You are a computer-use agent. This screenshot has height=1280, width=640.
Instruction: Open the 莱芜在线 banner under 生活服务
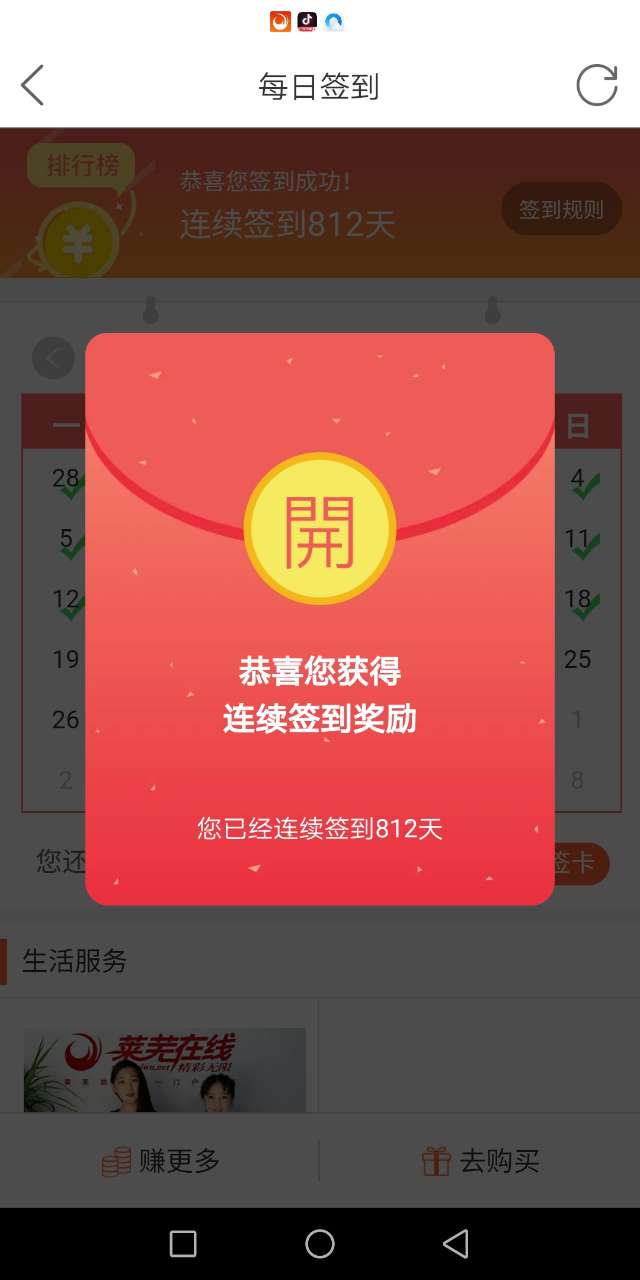[x=165, y=1069]
